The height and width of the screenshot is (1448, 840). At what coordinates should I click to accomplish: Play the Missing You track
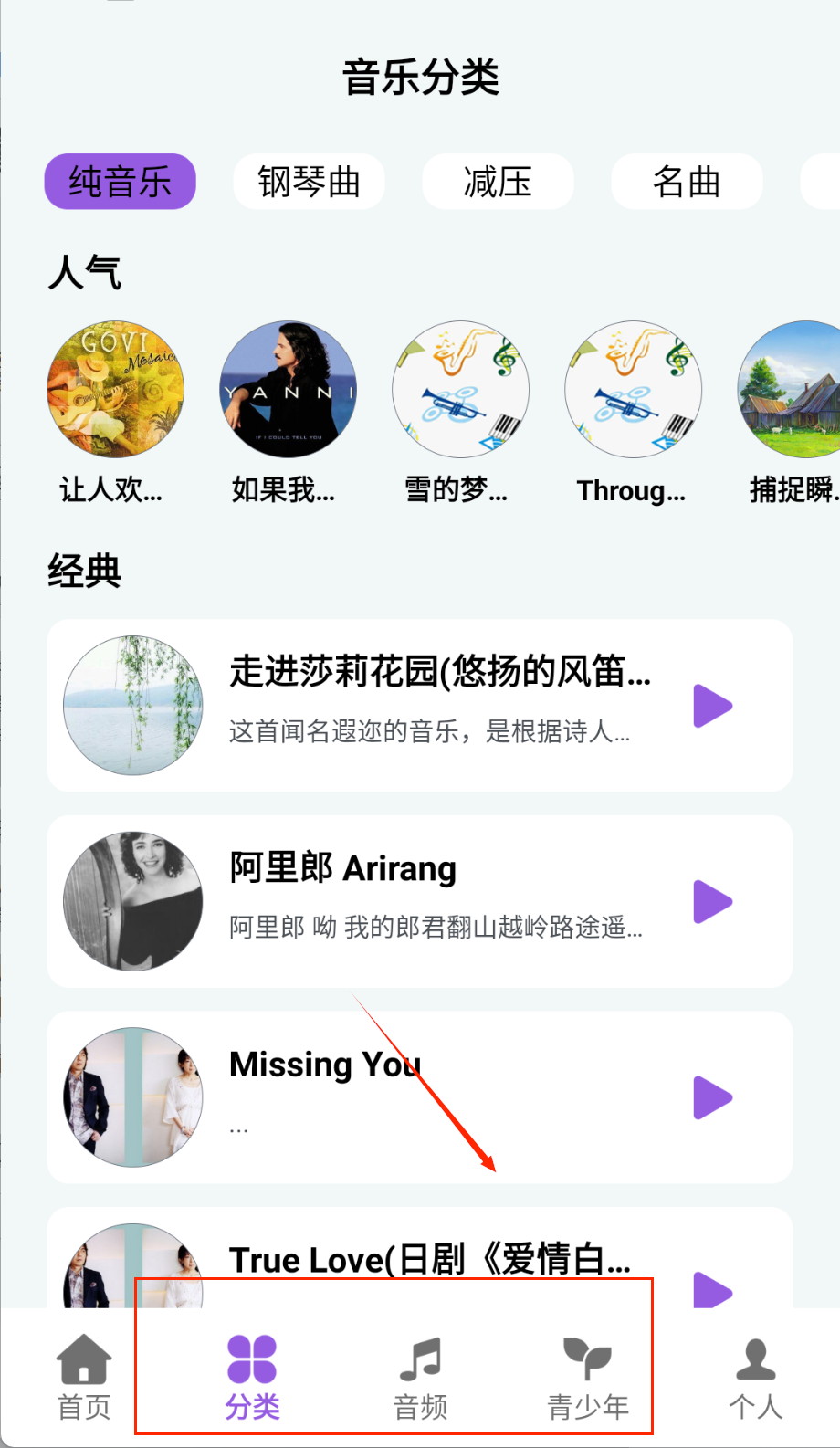(713, 1097)
